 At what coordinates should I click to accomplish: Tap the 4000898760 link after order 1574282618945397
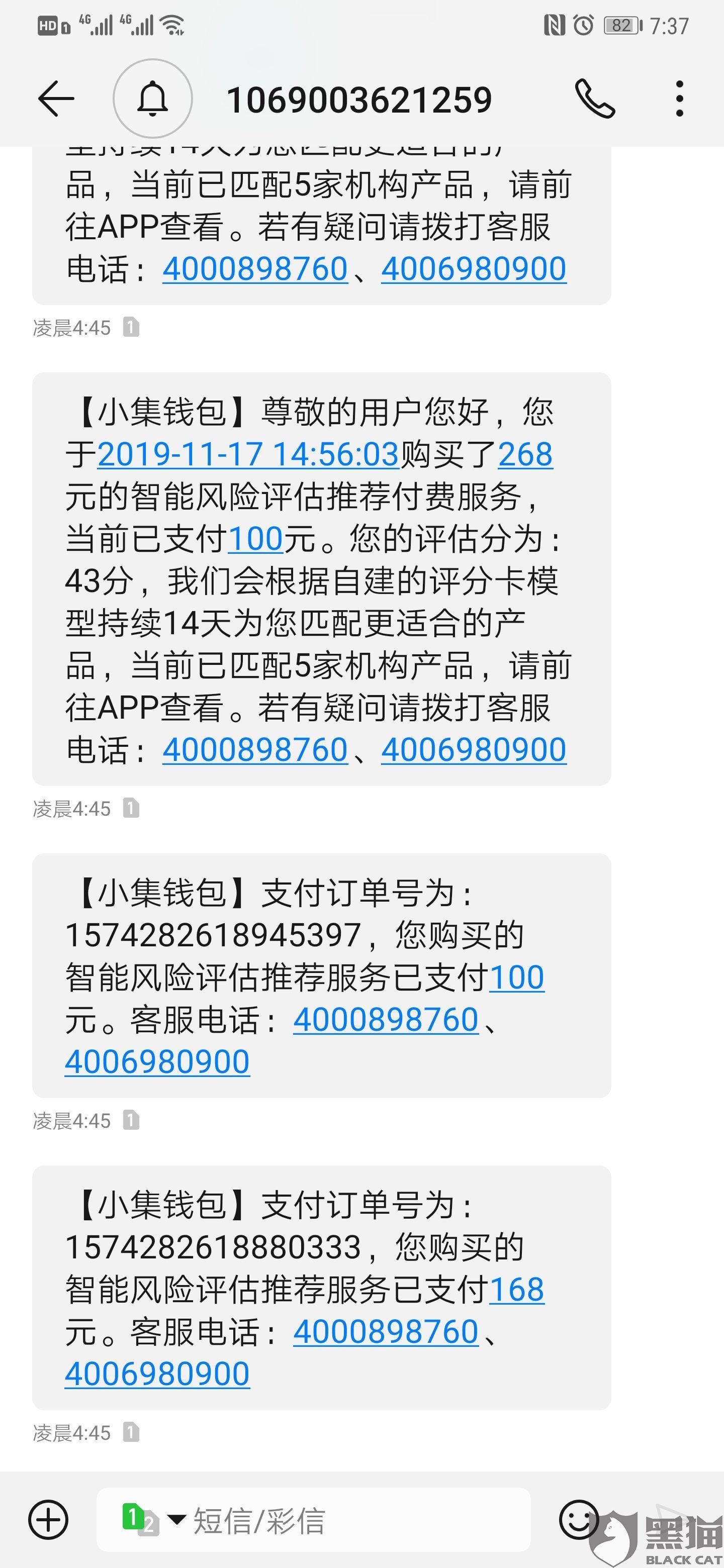point(386,1020)
